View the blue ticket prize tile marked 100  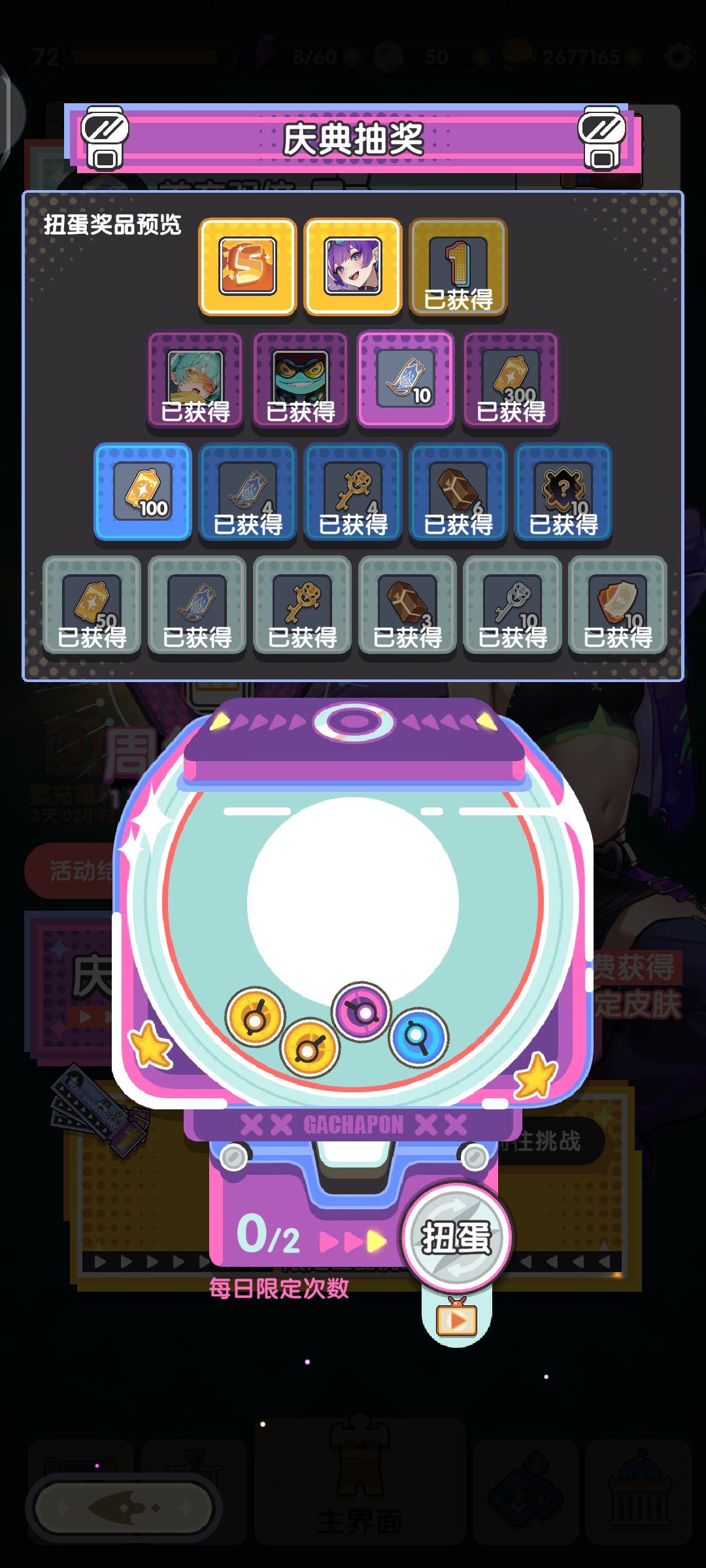[143, 491]
